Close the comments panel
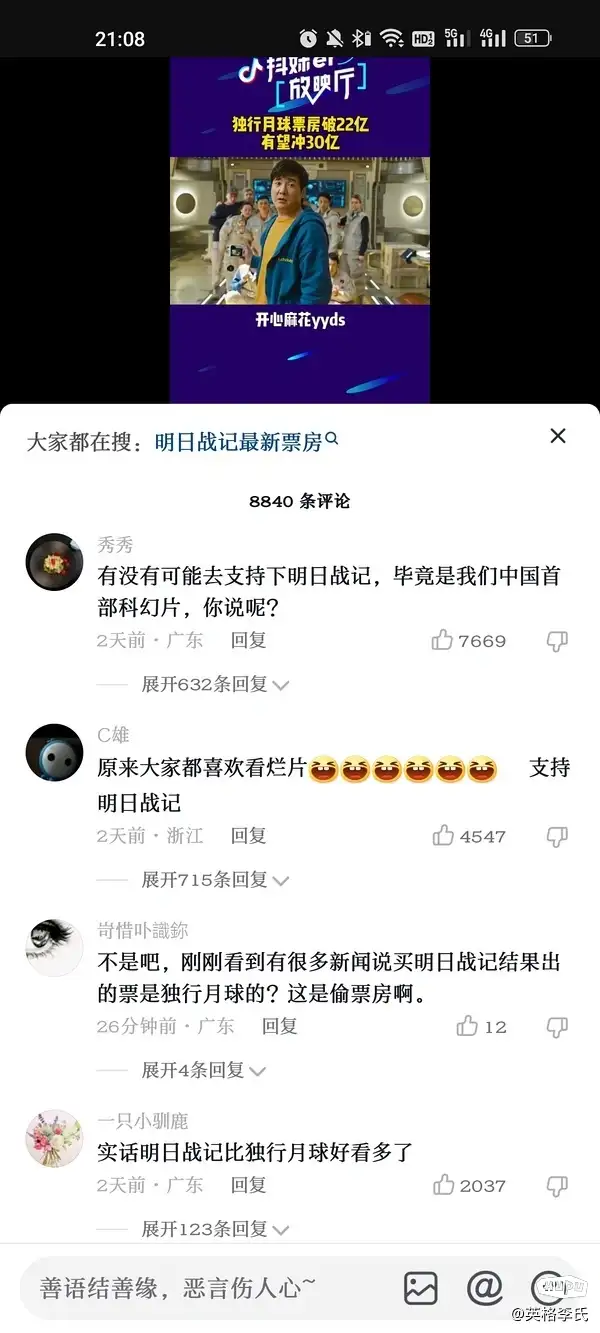 tap(558, 436)
